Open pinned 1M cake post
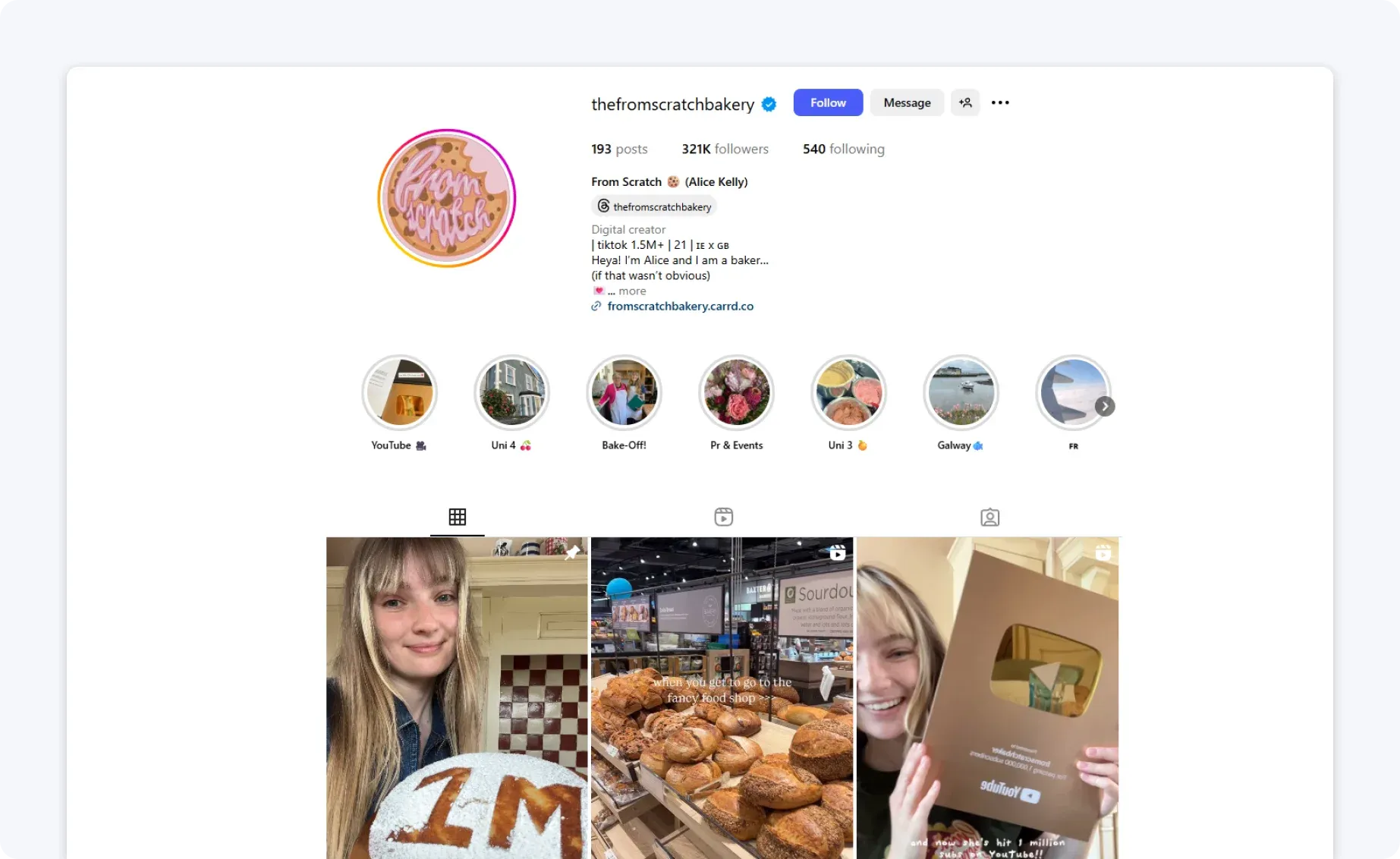Image resolution: width=1400 pixels, height=859 pixels. click(457, 698)
